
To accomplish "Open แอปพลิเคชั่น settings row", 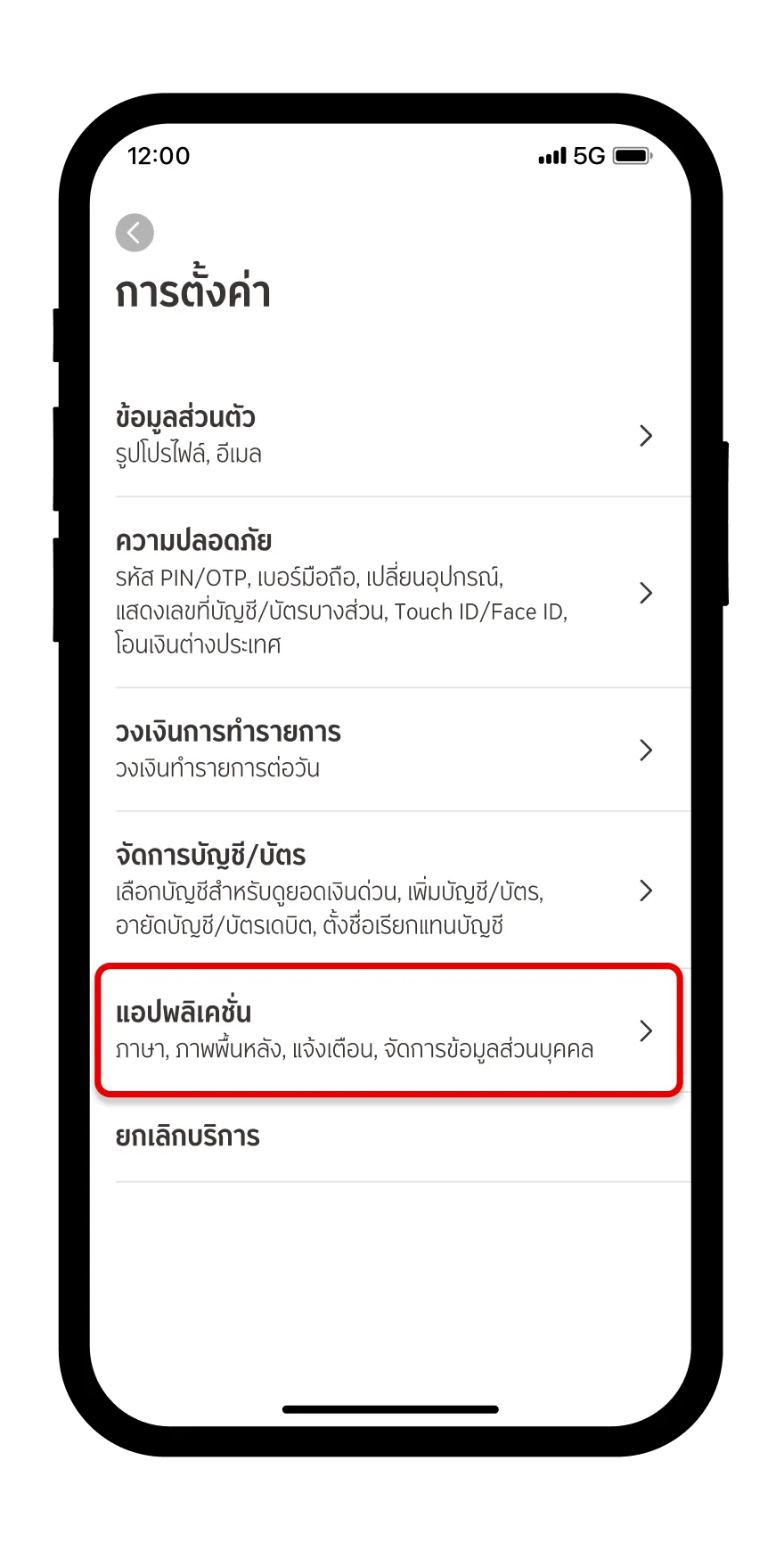I will click(x=383, y=1030).
